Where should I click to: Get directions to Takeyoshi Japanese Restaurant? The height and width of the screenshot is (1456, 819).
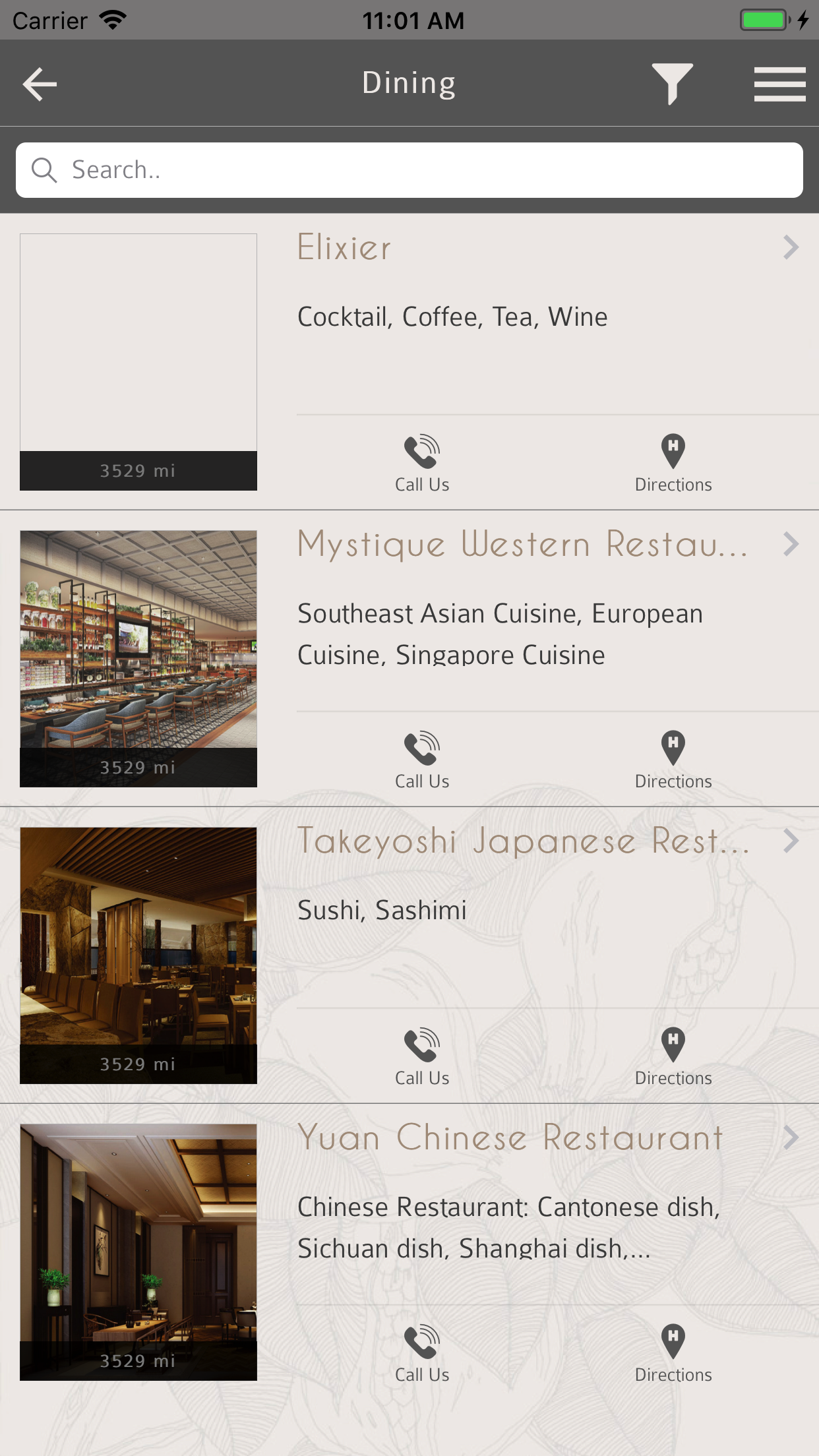(673, 1056)
